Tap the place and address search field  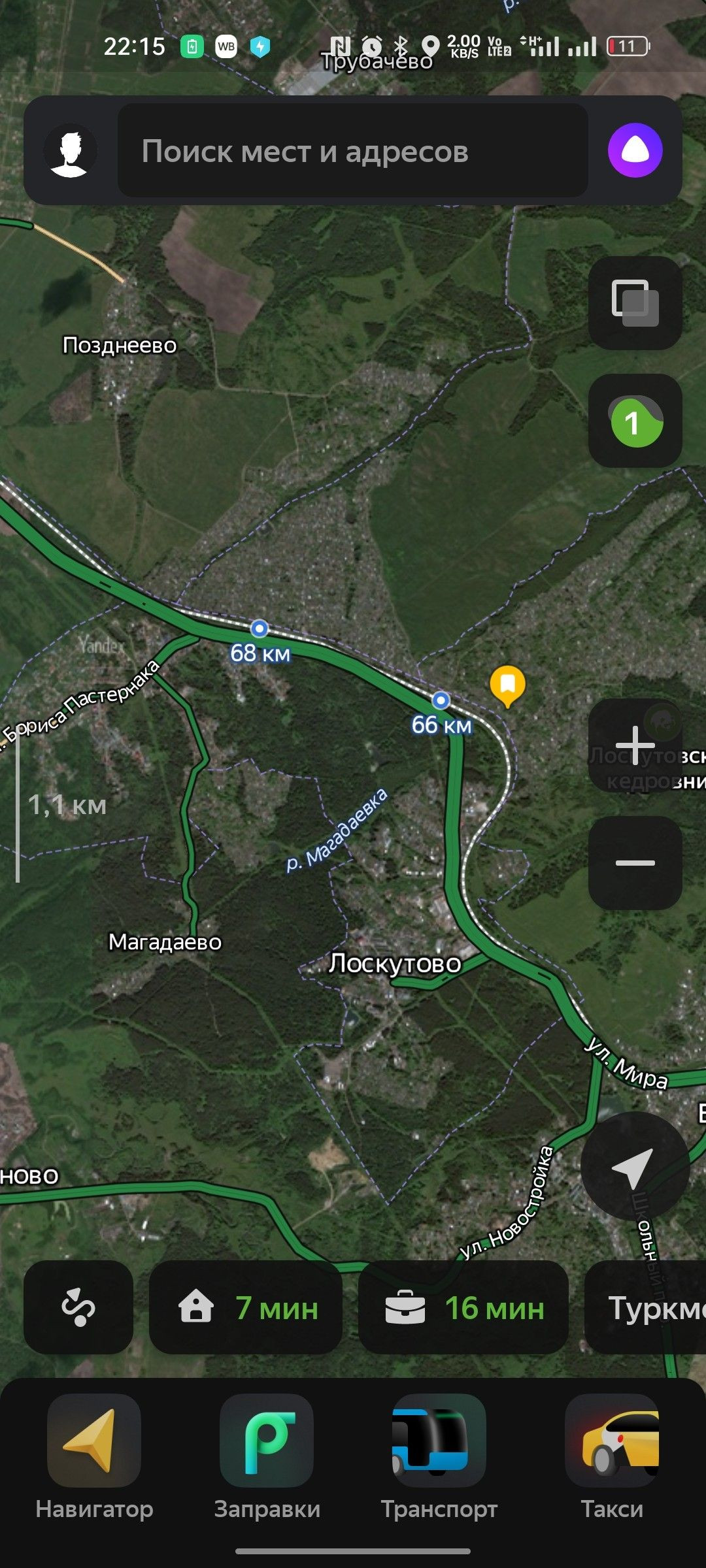click(x=353, y=151)
